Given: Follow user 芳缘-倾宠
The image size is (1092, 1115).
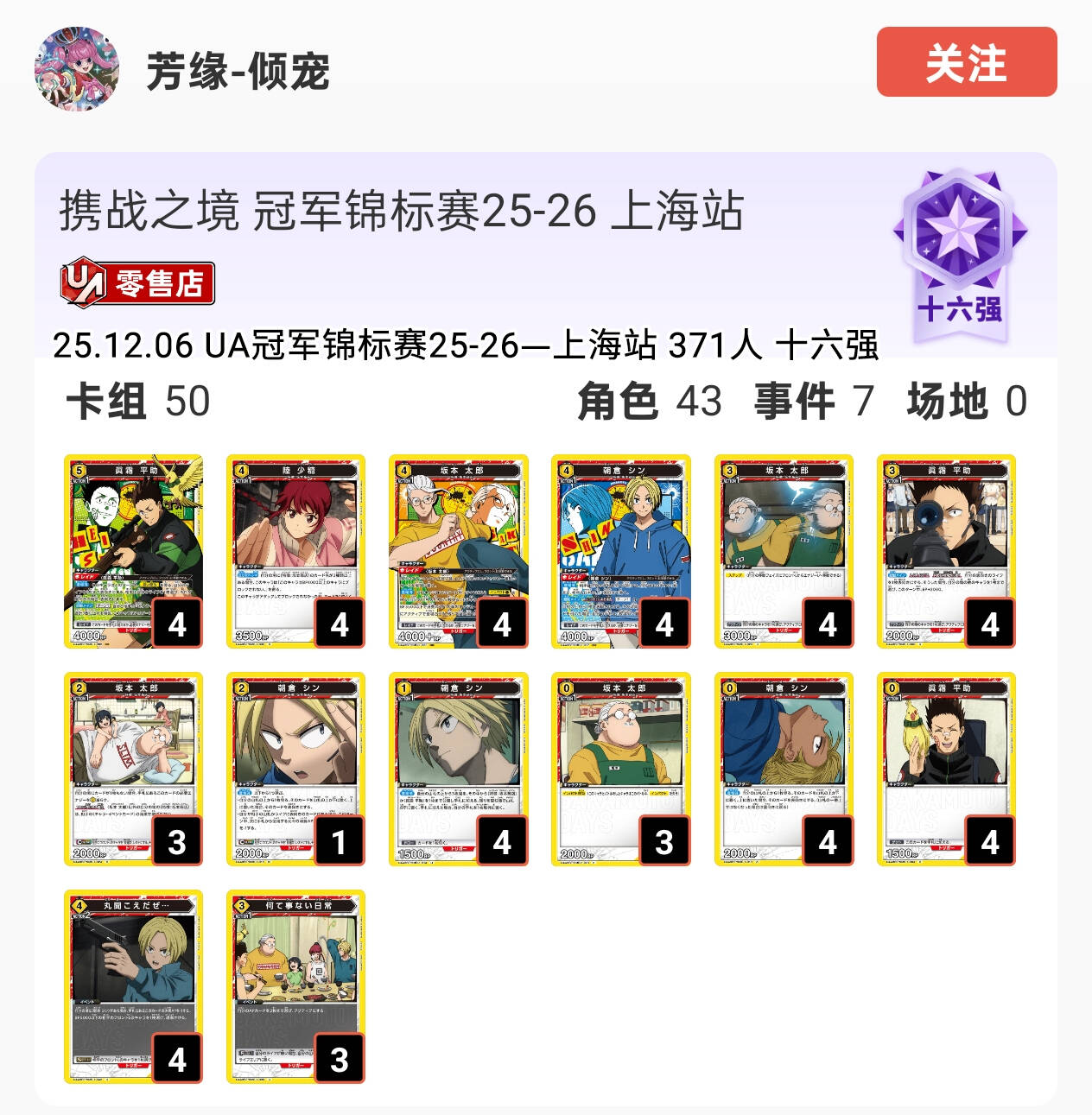Looking at the screenshot, I should tap(966, 62).
